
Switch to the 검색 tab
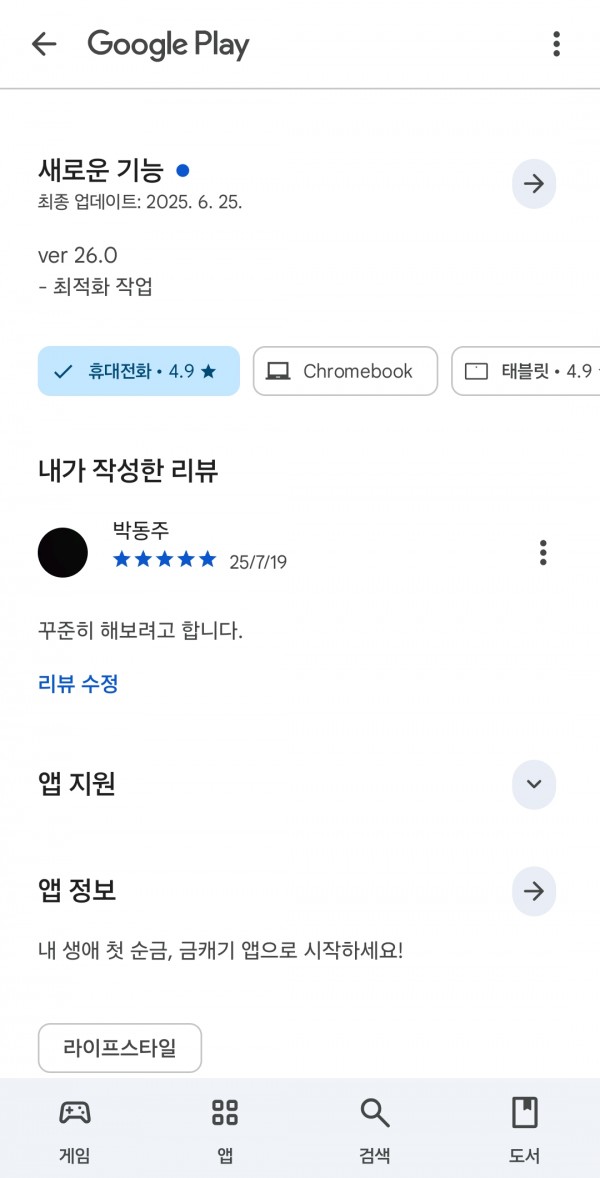pyautogui.click(x=375, y=1131)
